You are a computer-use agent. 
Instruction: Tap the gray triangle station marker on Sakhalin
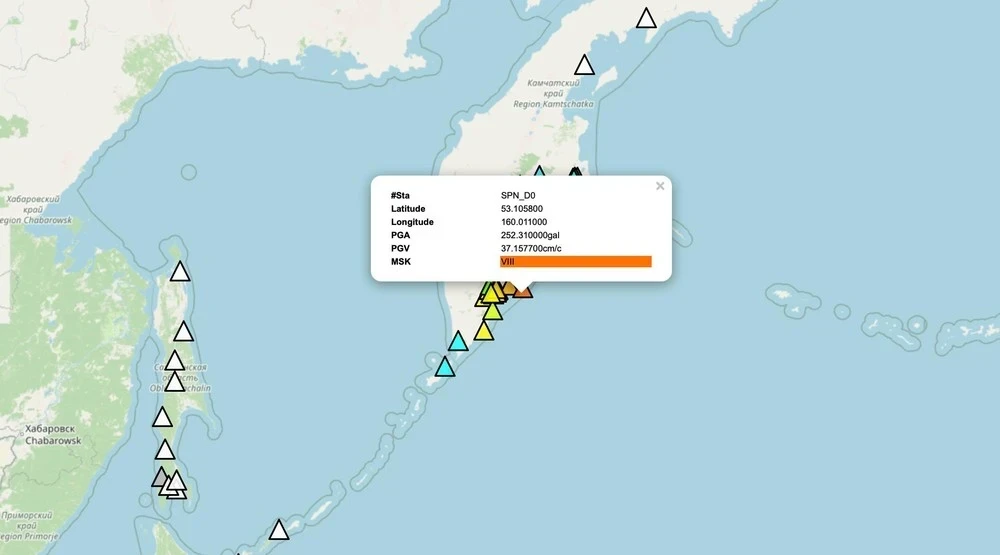click(160, 478)
